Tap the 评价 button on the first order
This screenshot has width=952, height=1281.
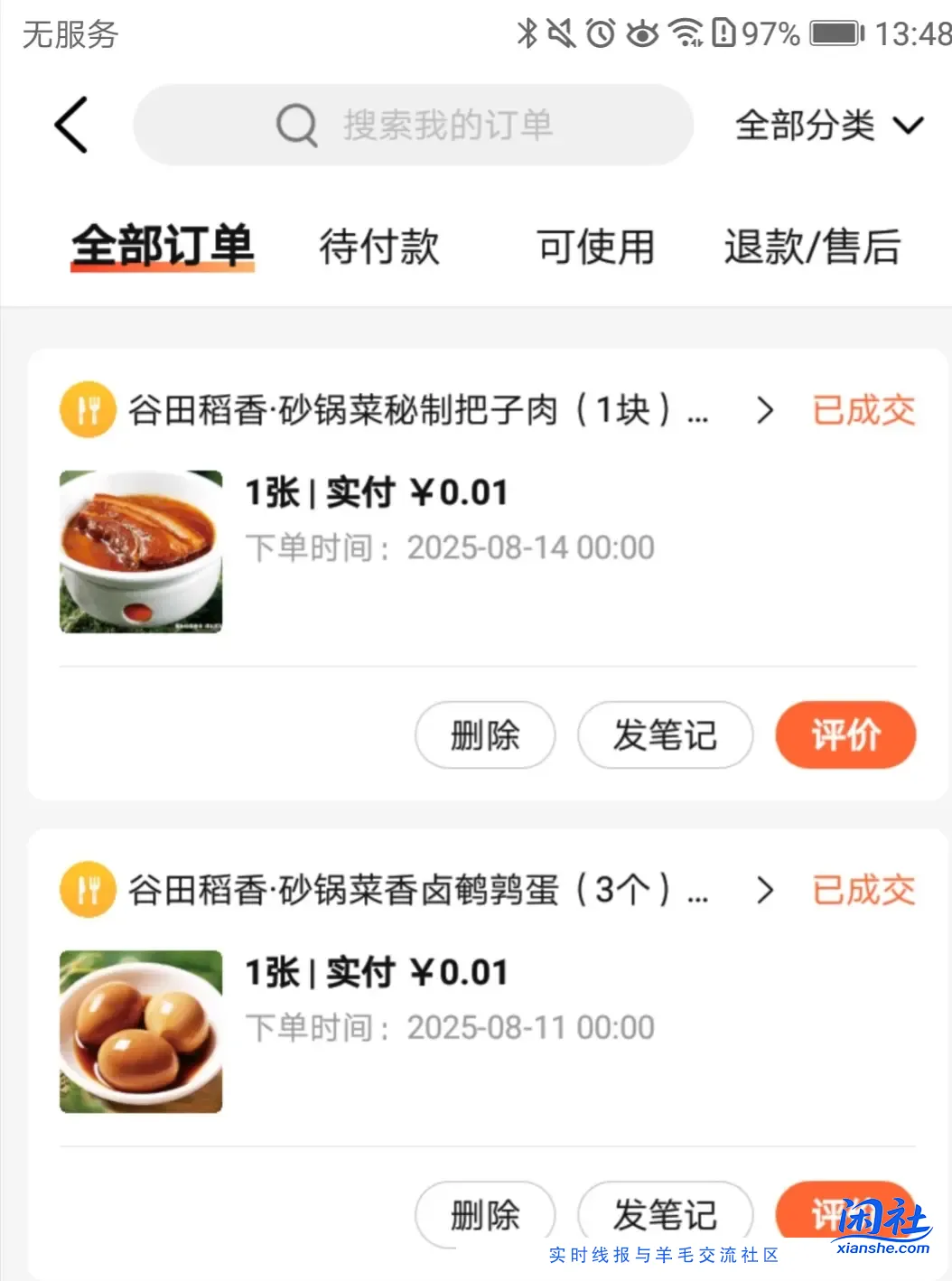click(x=845, y=735)
